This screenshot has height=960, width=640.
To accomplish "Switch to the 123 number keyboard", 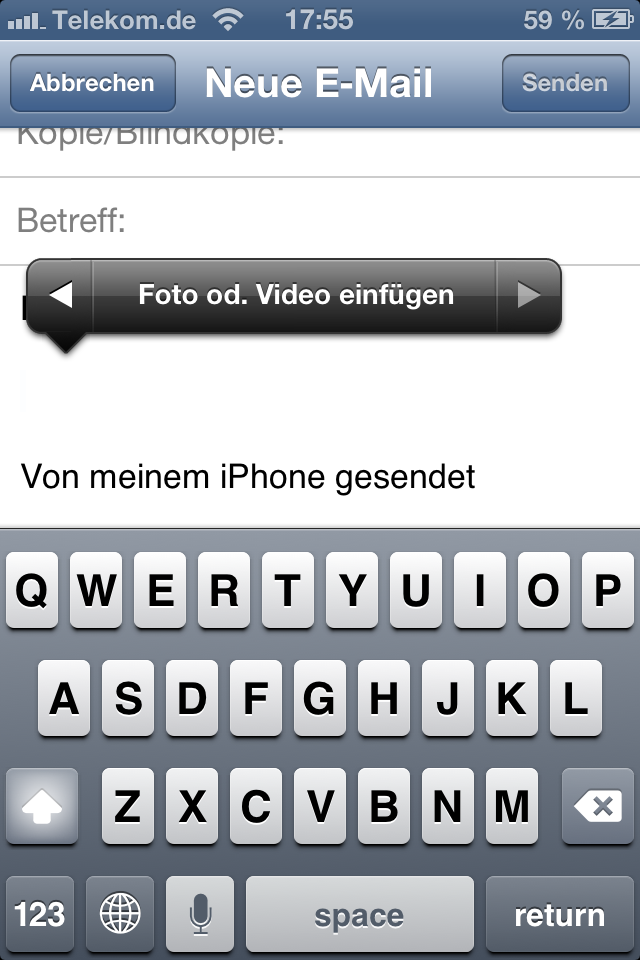I will pyautogui.click(x=40, y=914).
